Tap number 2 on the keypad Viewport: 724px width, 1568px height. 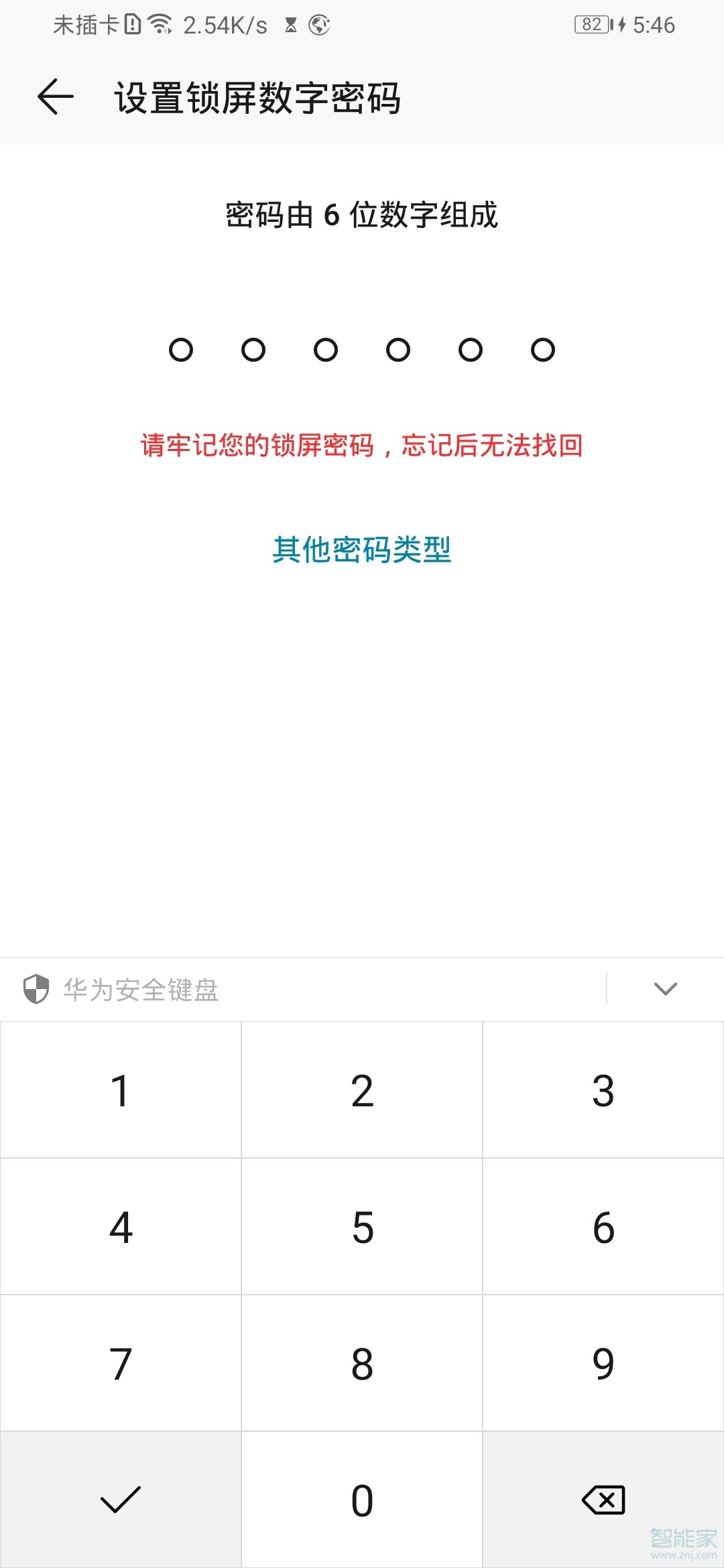click(x=362, y=1091)
